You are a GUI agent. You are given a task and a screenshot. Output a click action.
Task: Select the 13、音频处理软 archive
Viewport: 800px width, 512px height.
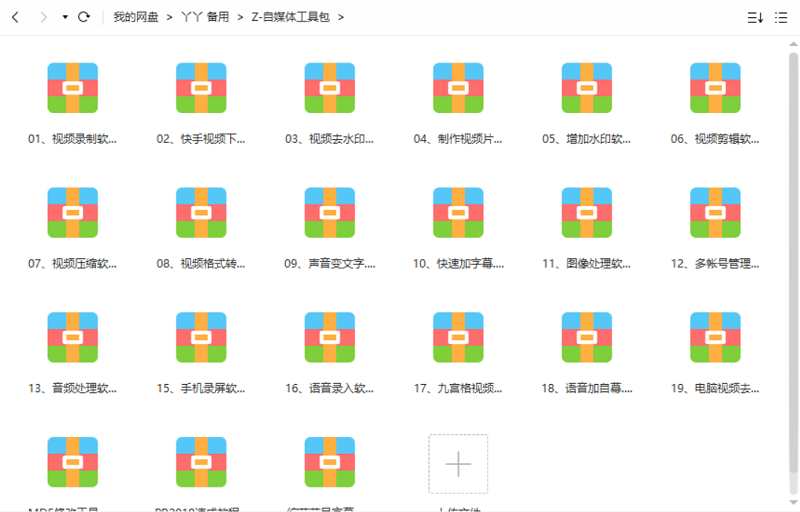coord(73,337)
